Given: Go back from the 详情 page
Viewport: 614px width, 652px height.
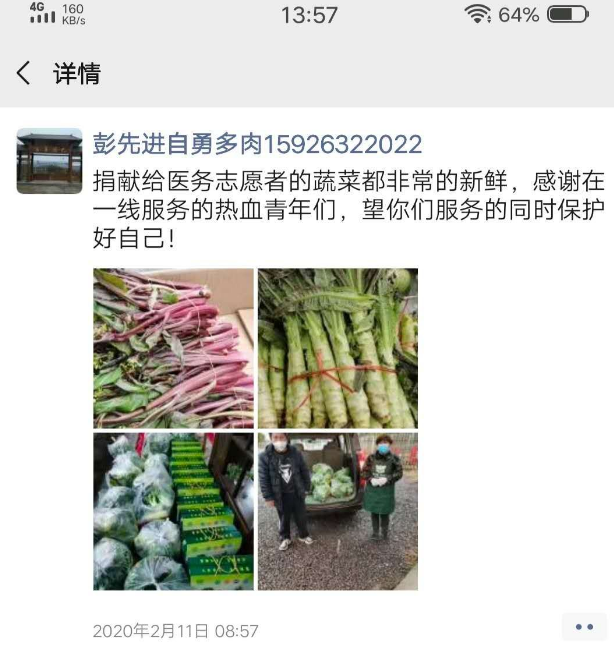Looking at the screenshot, I should click(24, 73).
